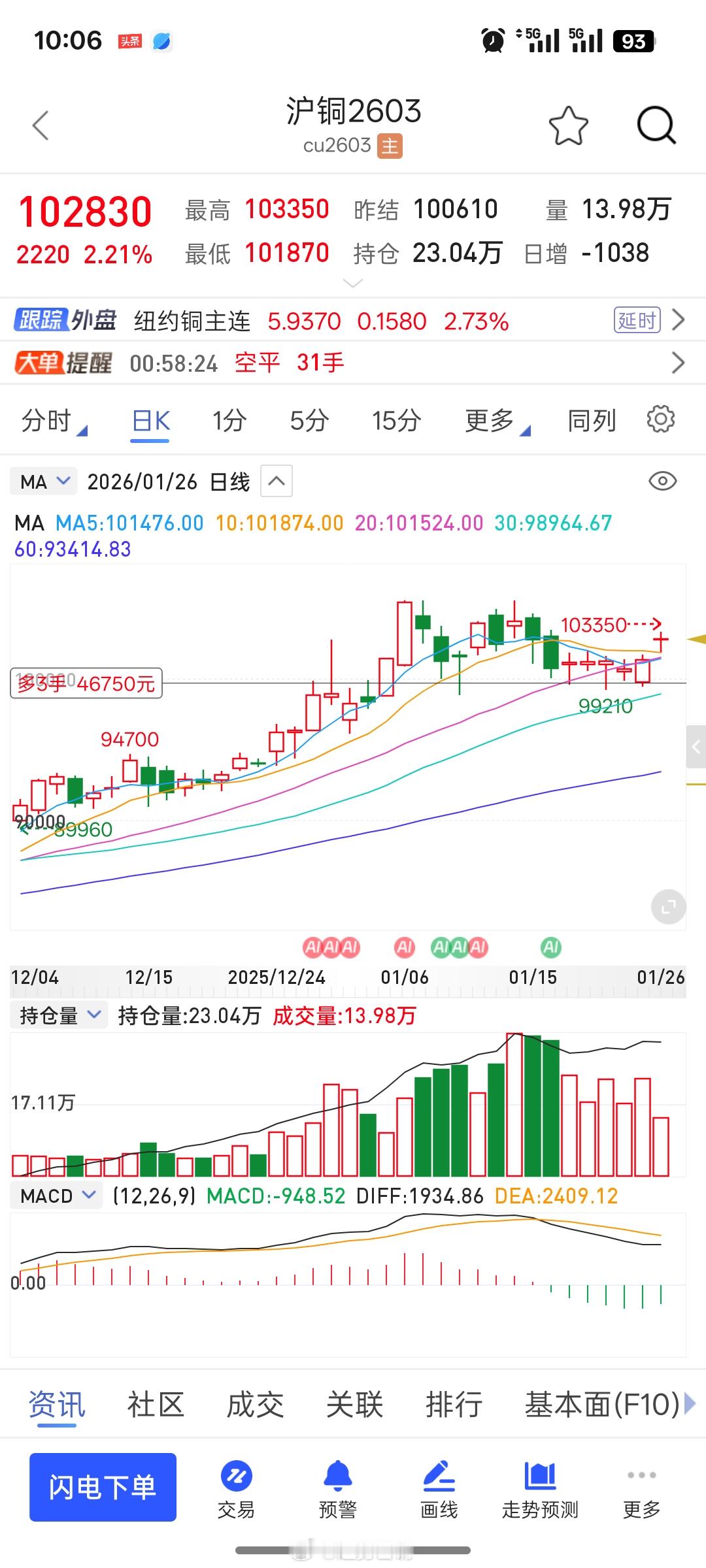
Task: Add 沪铜2603 to favorites with the star
Action: 568,125
